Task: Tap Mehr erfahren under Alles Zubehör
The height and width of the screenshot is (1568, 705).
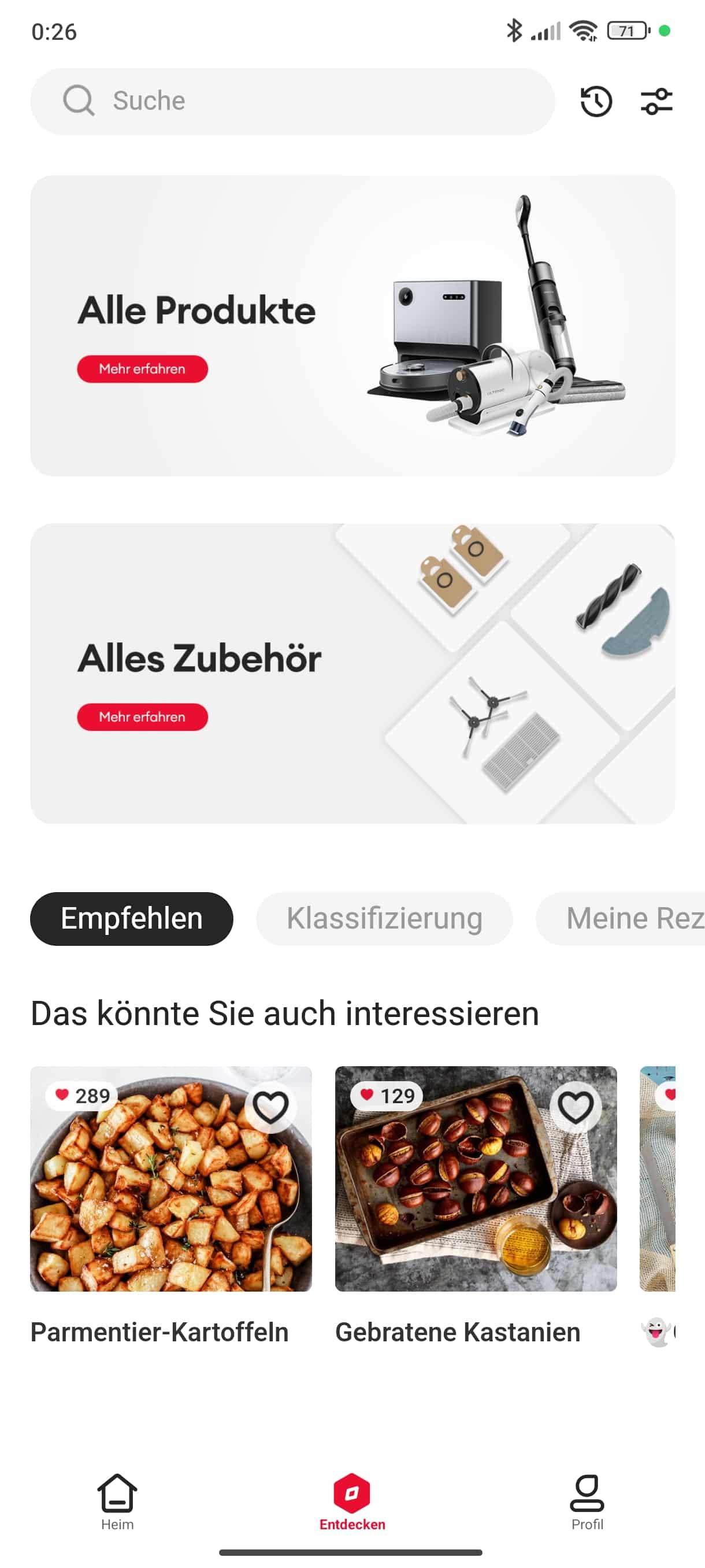Action: click(x=142, y=717)
